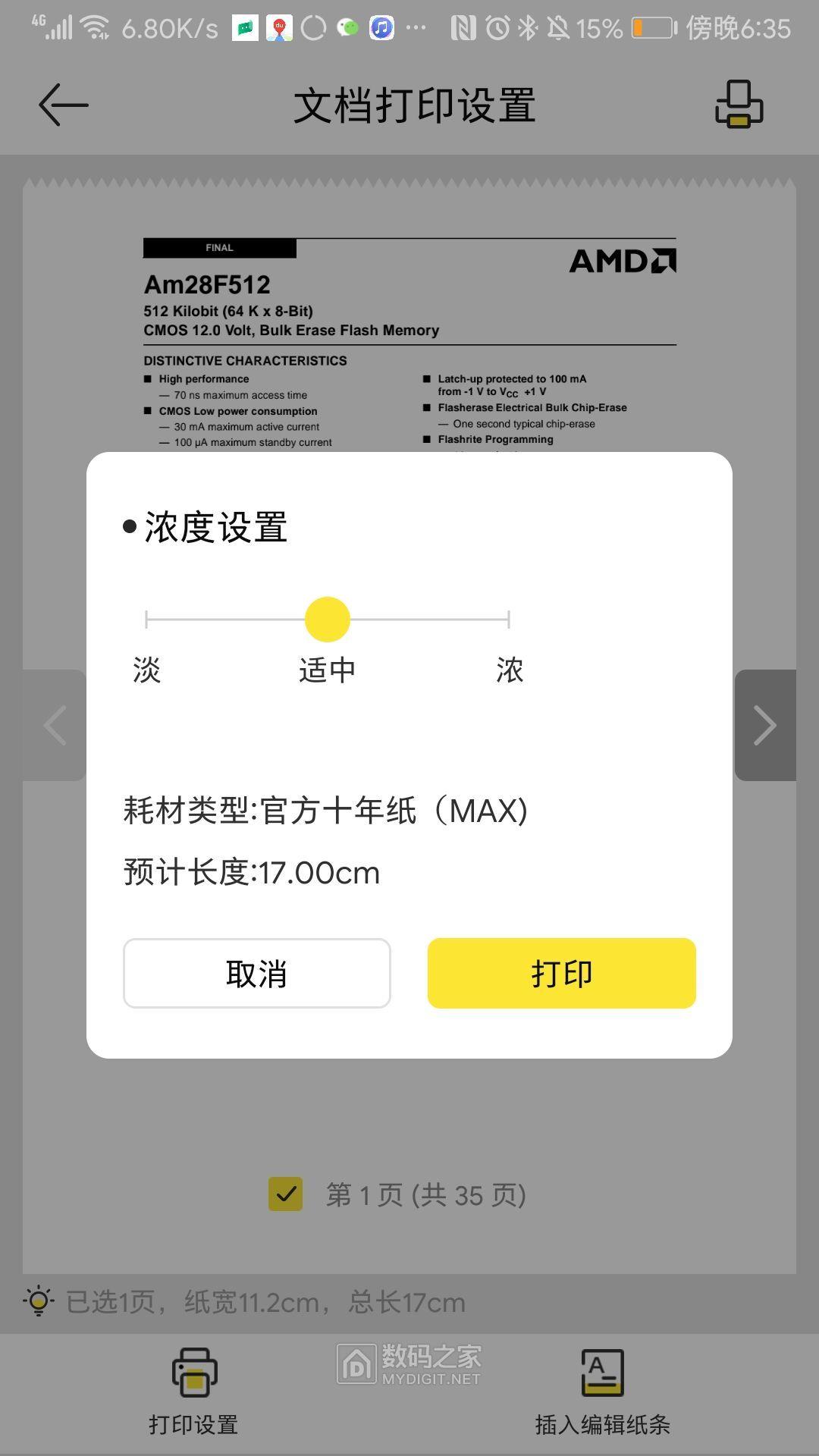Go to next page with right arrow
Screen dimensions: 819x1456
764,725
